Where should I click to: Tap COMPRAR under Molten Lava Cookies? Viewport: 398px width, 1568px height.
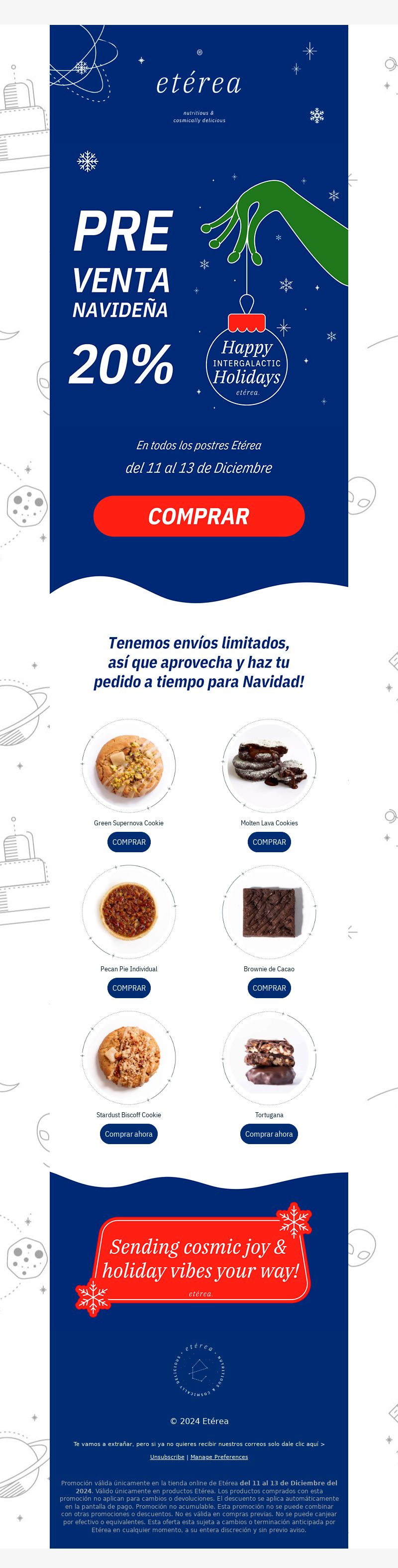coord(269,842)
